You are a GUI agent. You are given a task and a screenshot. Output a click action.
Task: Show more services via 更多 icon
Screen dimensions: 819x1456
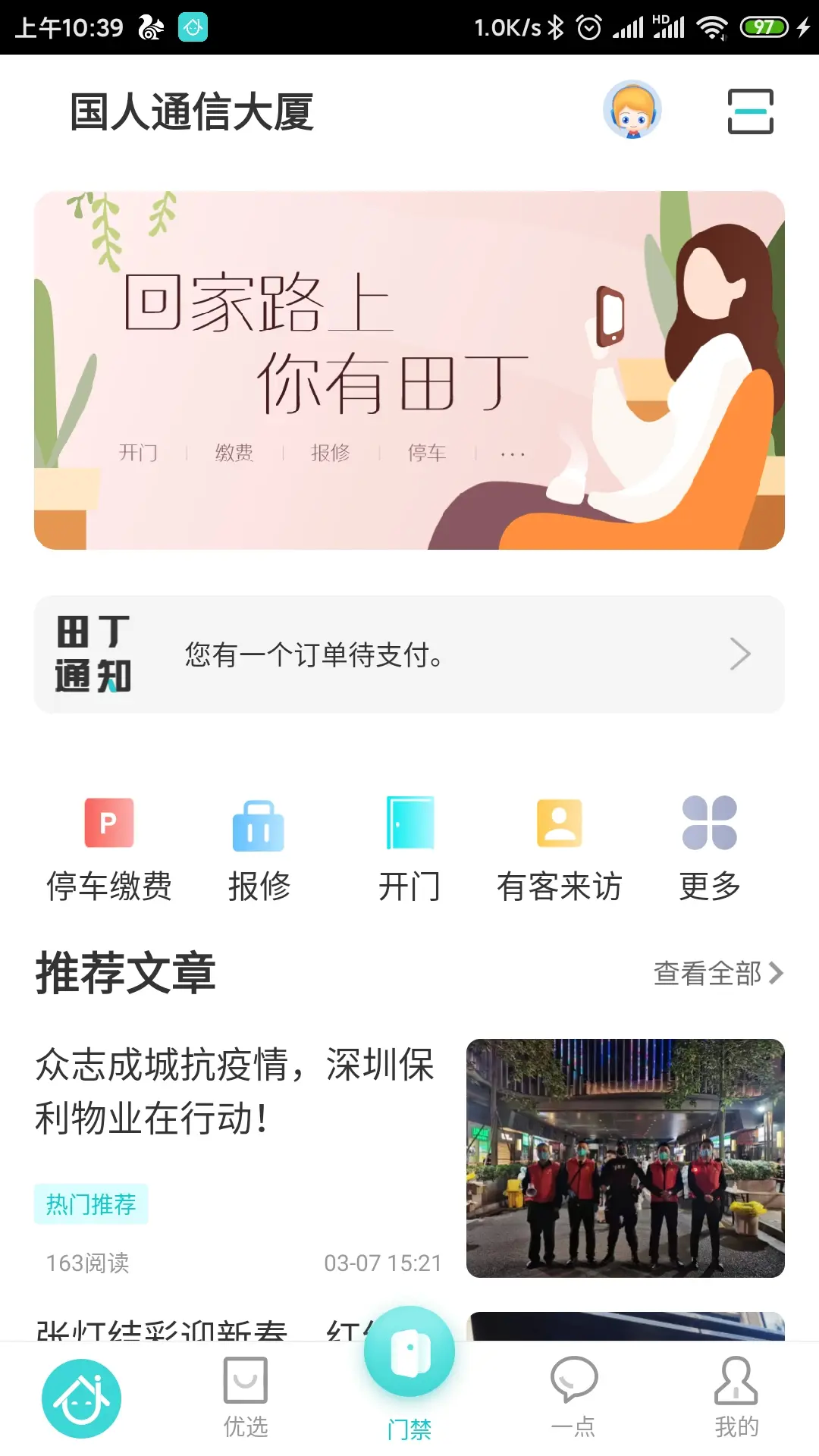tap(710, 827)
